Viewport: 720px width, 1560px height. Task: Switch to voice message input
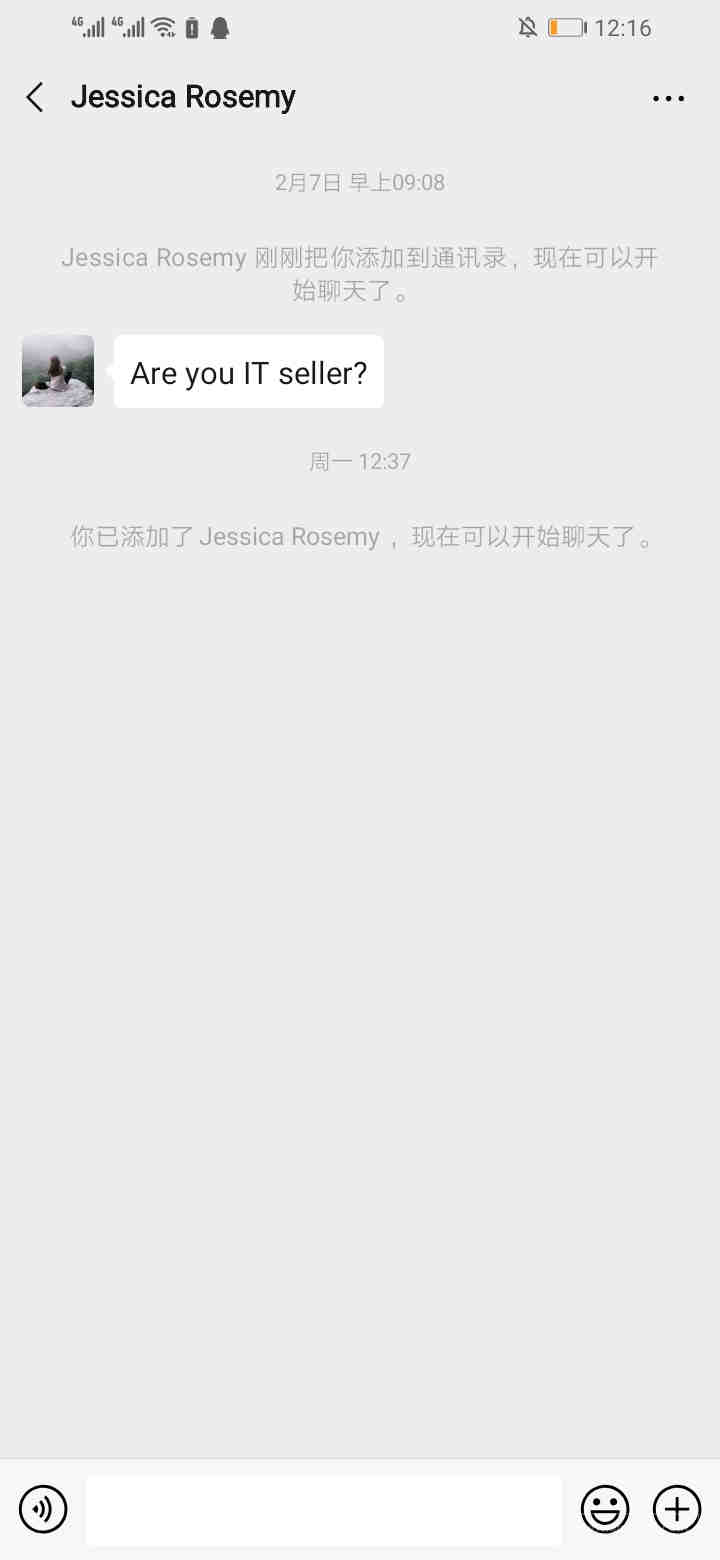pyautogui.click(x=43, y=1508)
